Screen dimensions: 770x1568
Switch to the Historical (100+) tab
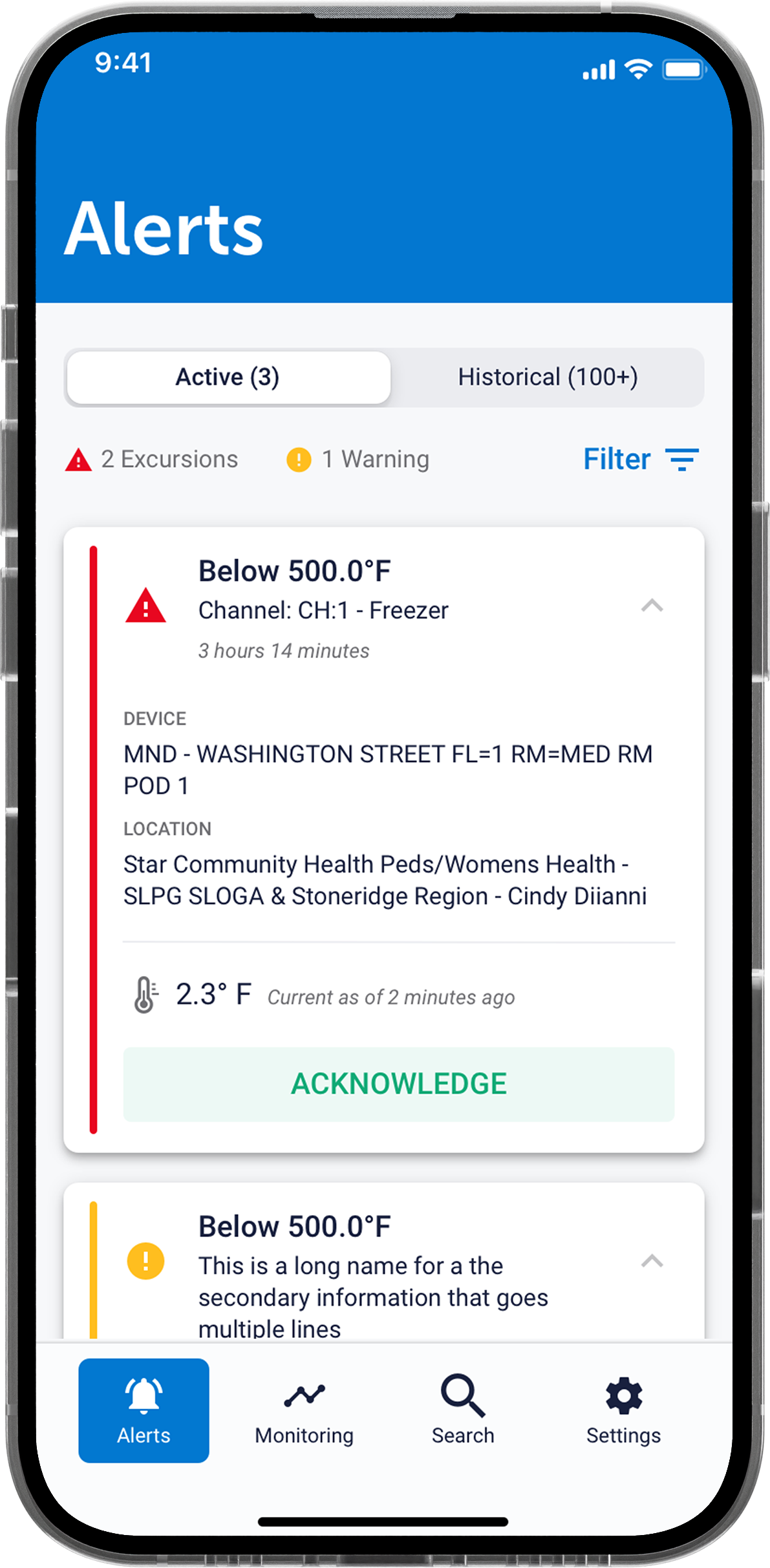tap(548, 377)
